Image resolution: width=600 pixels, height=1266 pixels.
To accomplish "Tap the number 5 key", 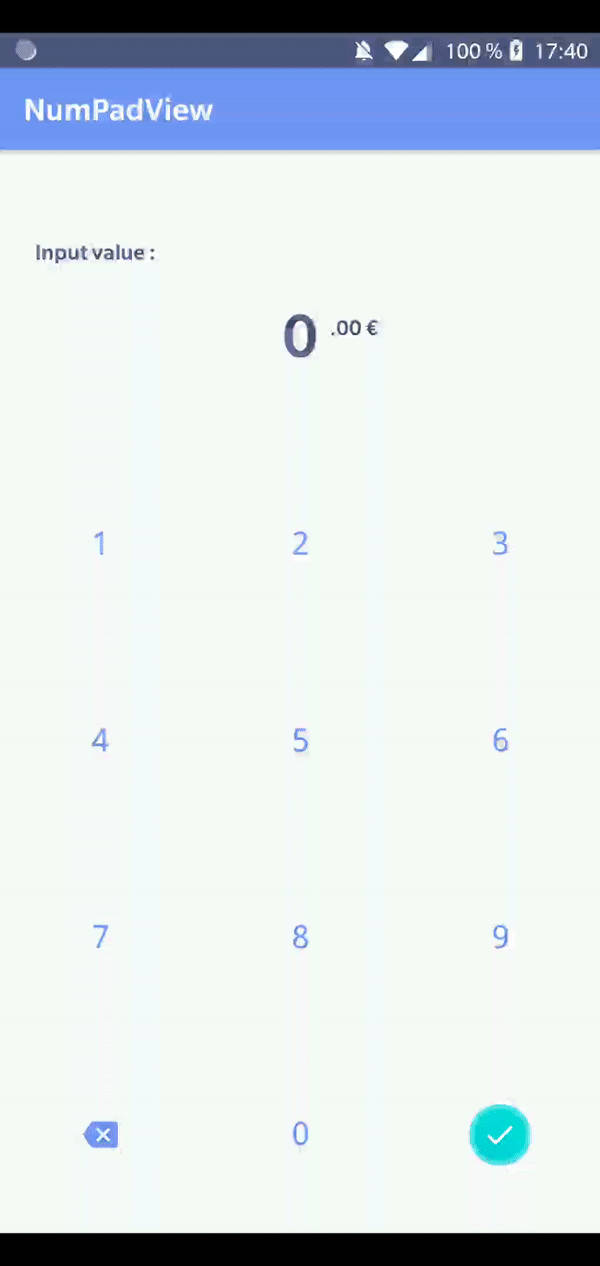I will [x=300, y=740].
